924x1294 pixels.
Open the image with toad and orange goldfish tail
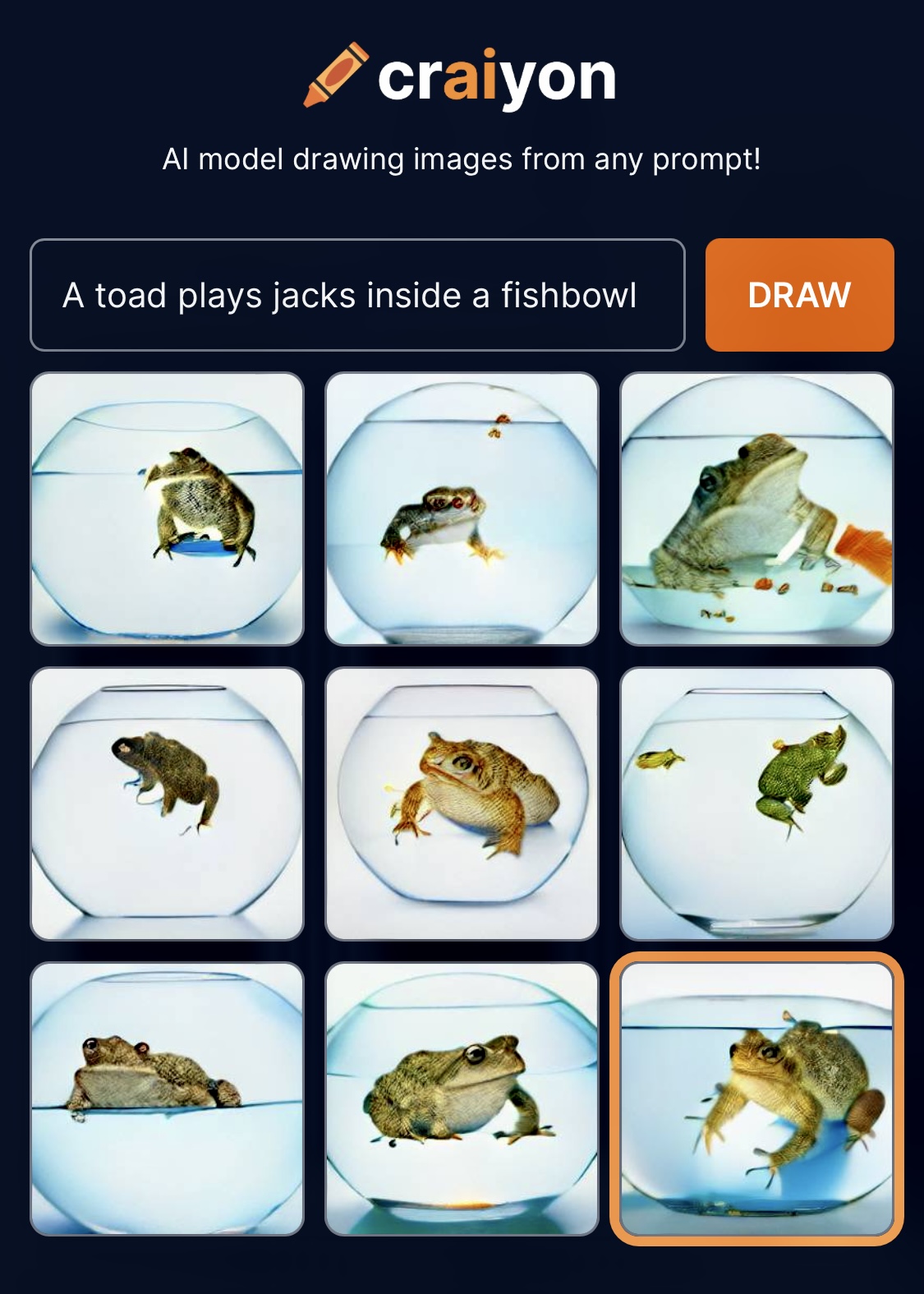pos(756,509)
